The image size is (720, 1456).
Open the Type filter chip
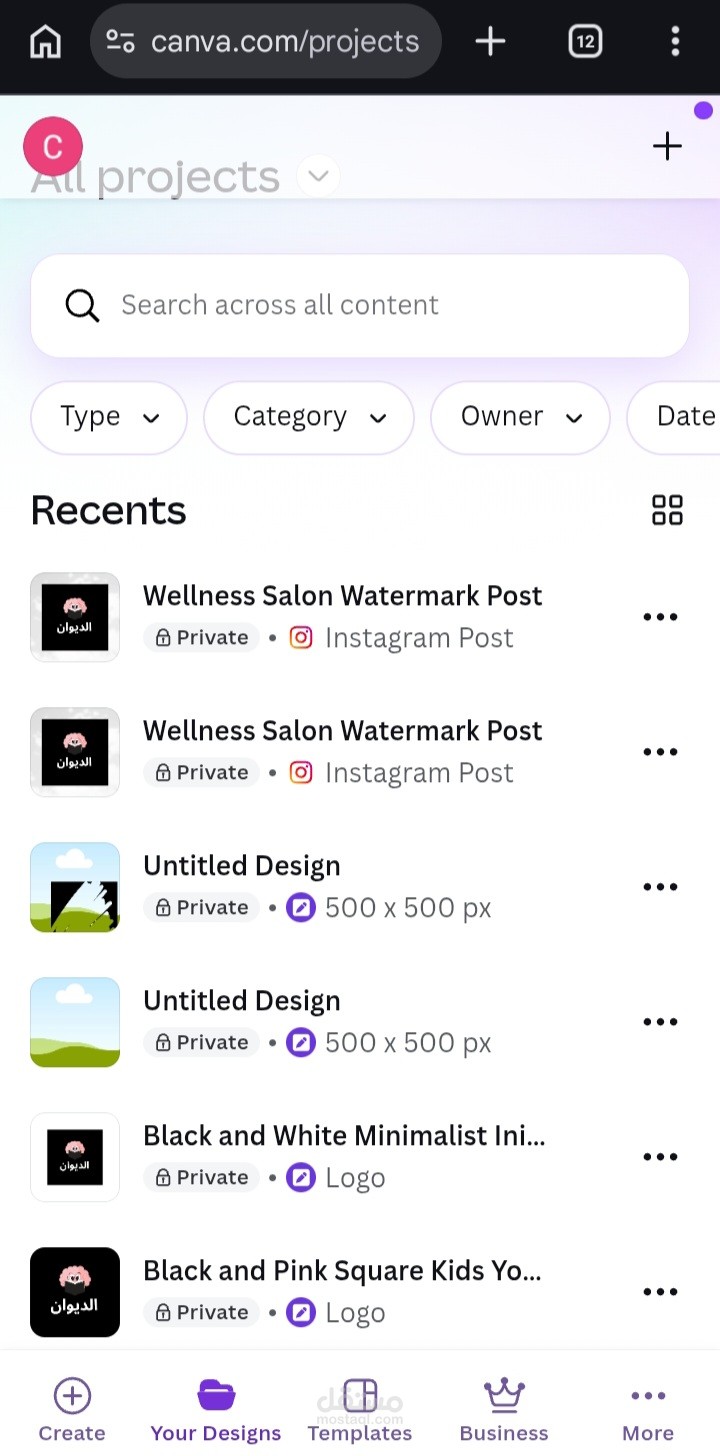pos(109,417)
